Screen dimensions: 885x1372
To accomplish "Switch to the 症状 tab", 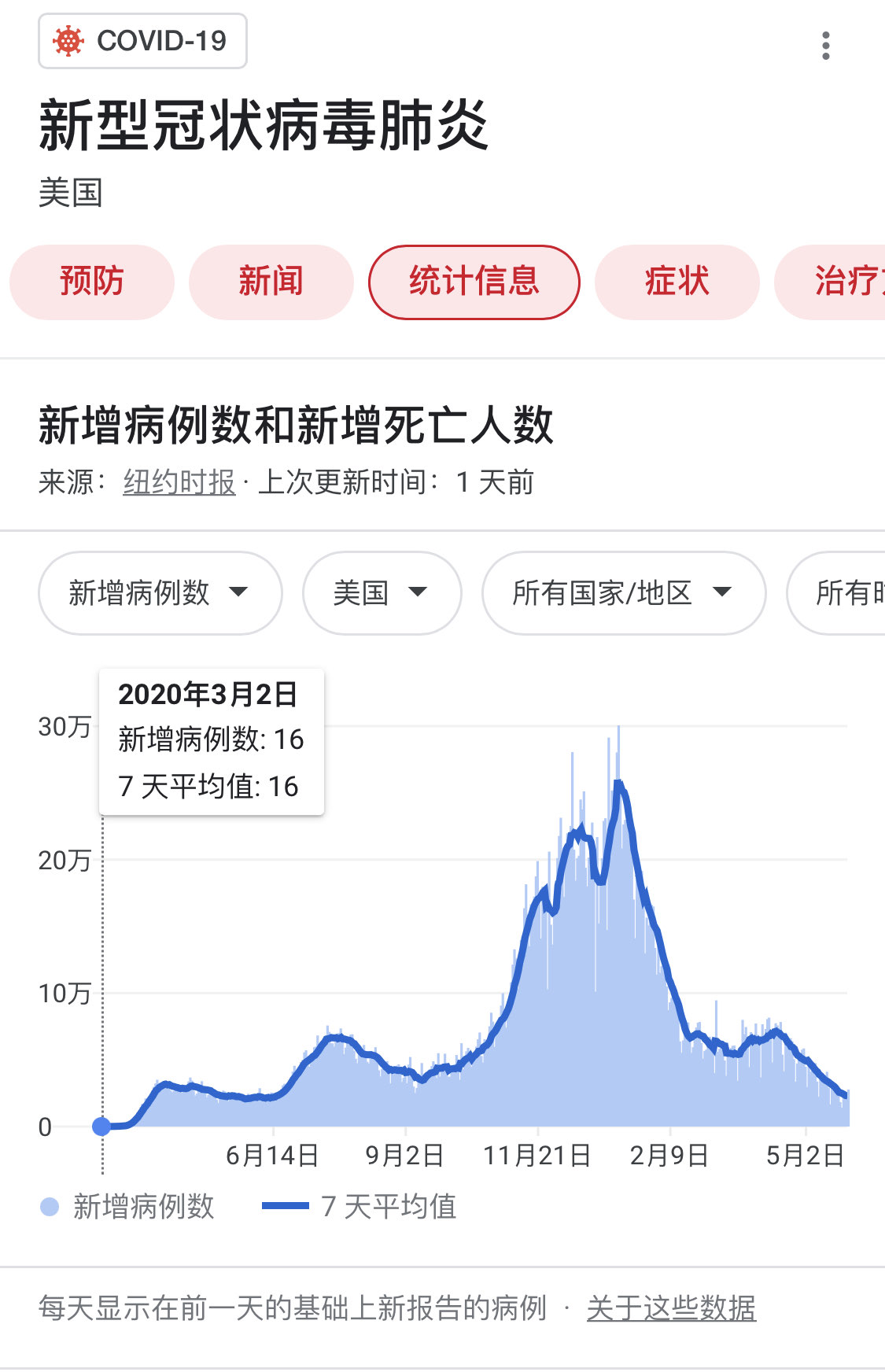I will [x=677, y=282].
